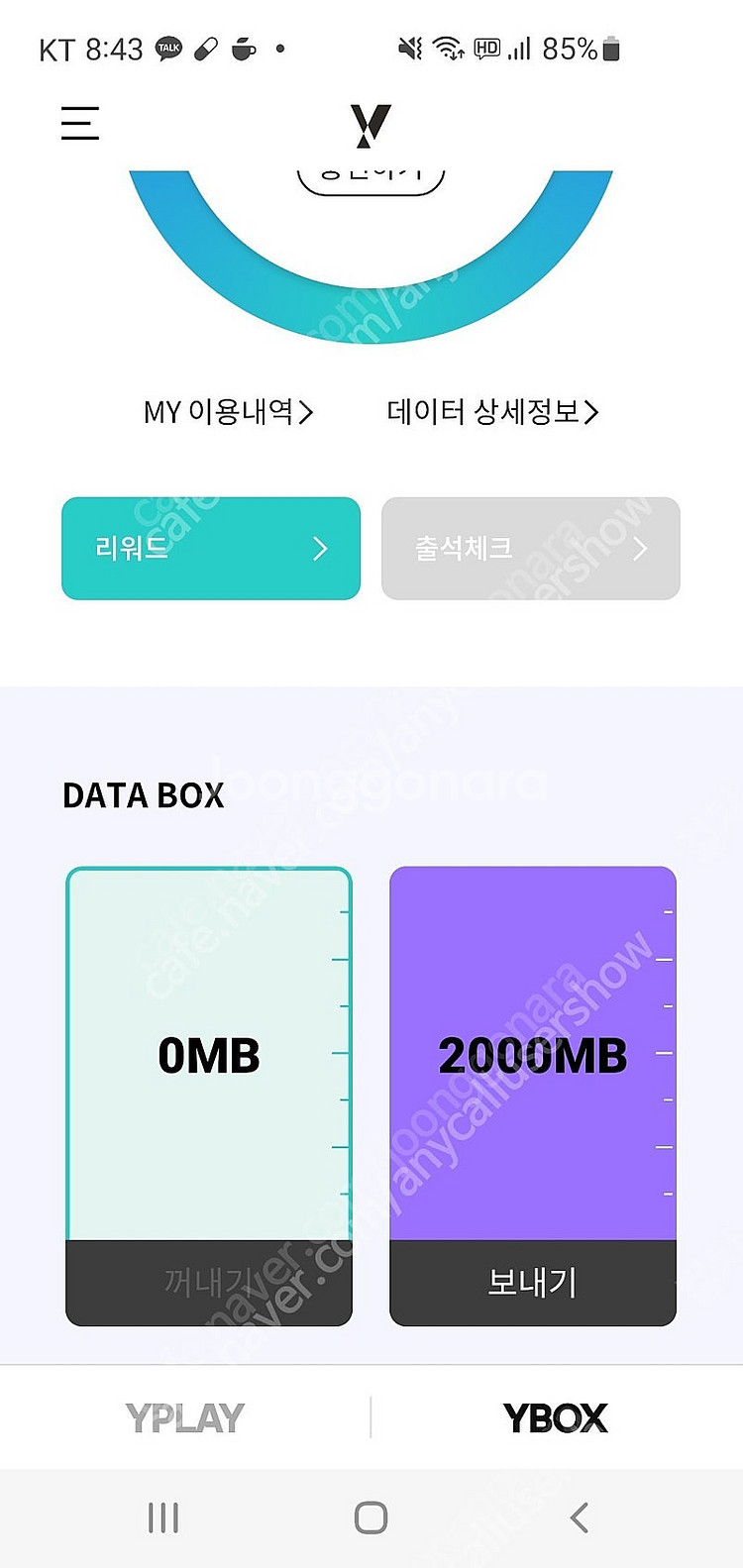The image size is (743, 1568).
Task: Open the hamburger menu
Action: pyautogui.click(x=80, y=124)
